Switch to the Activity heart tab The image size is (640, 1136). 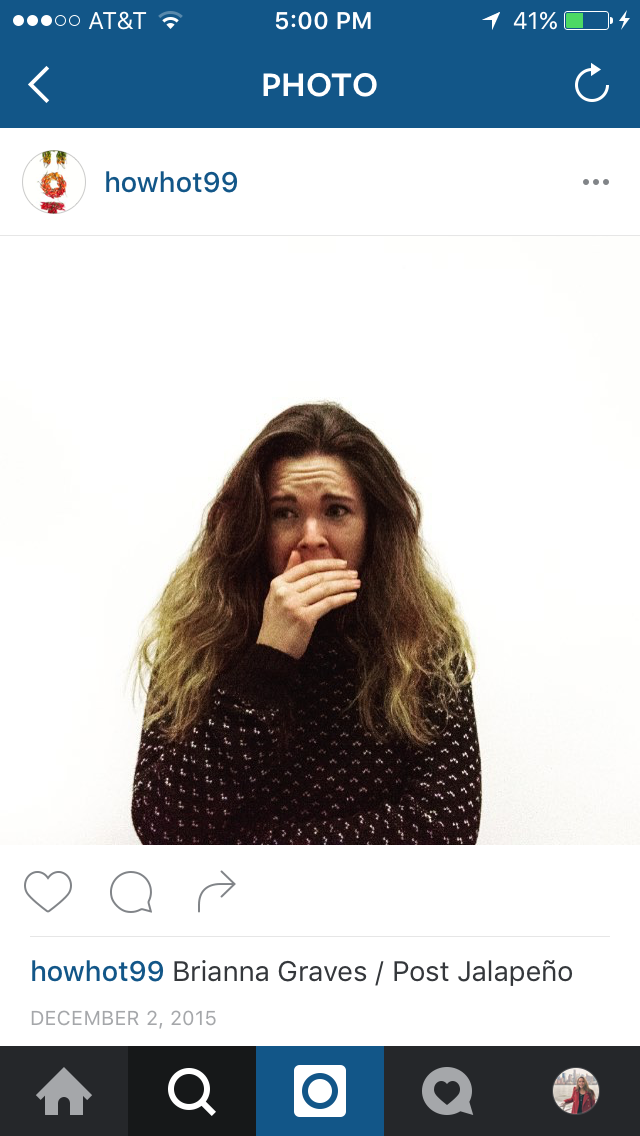pos(448,1091)
